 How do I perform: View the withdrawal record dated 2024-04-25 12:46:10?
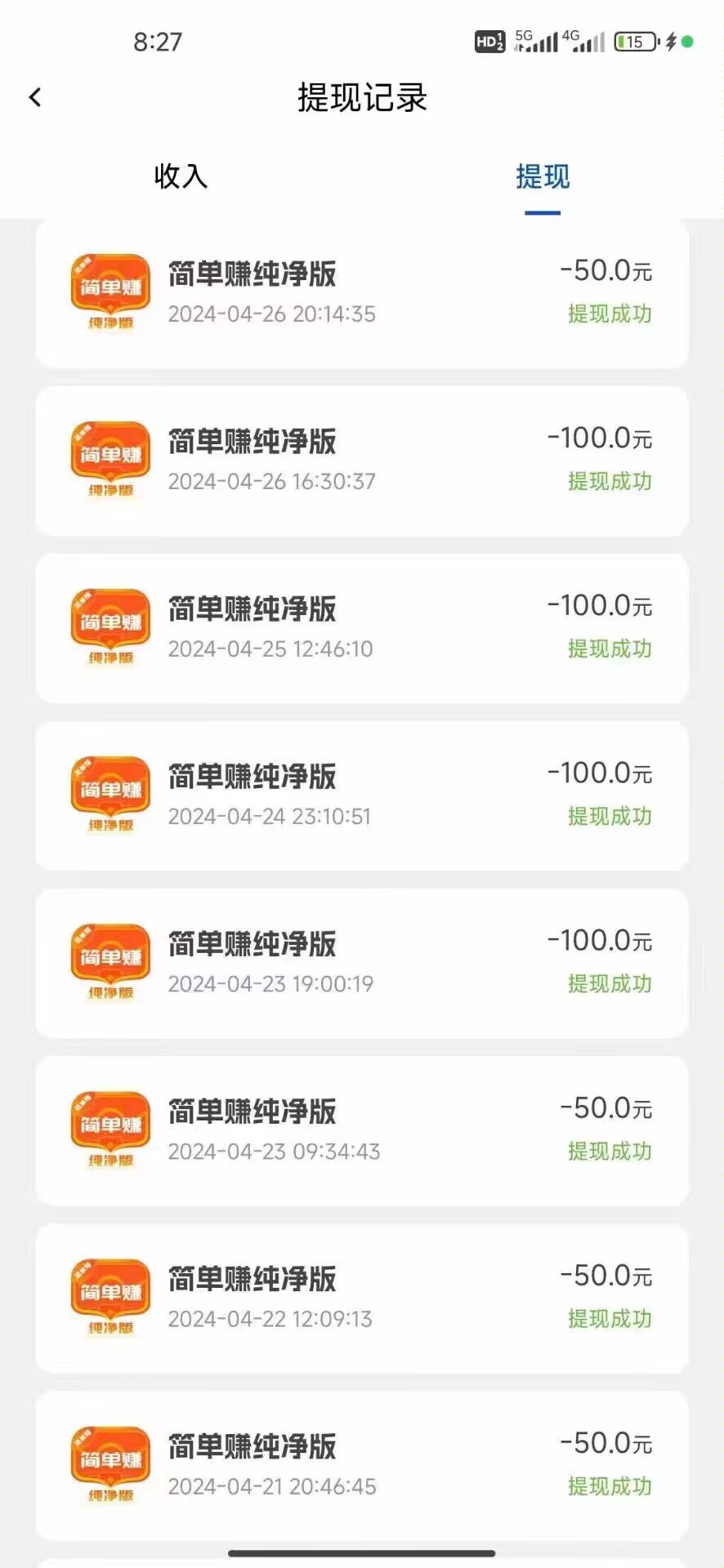[362, 629]
